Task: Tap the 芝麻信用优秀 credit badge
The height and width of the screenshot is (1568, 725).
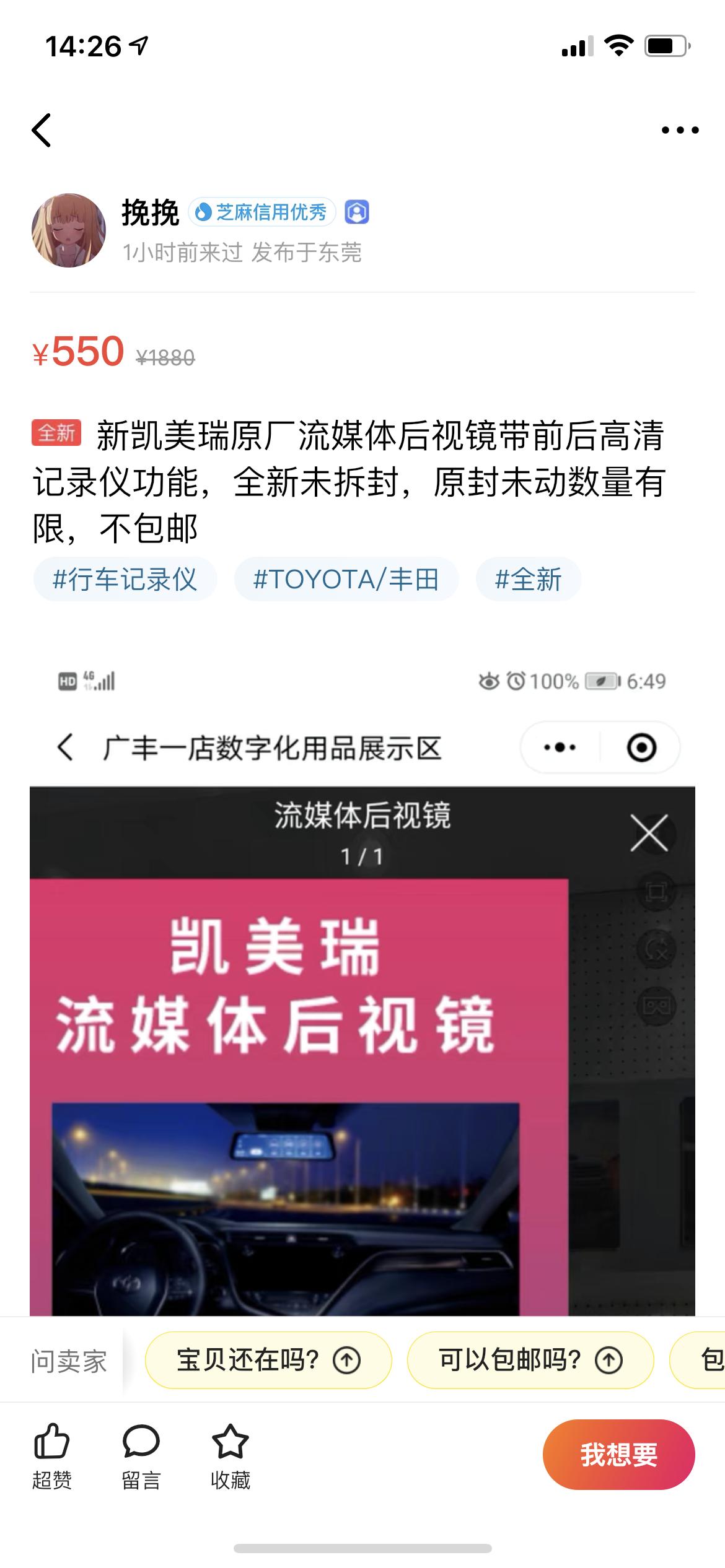Action: [262, 212]
